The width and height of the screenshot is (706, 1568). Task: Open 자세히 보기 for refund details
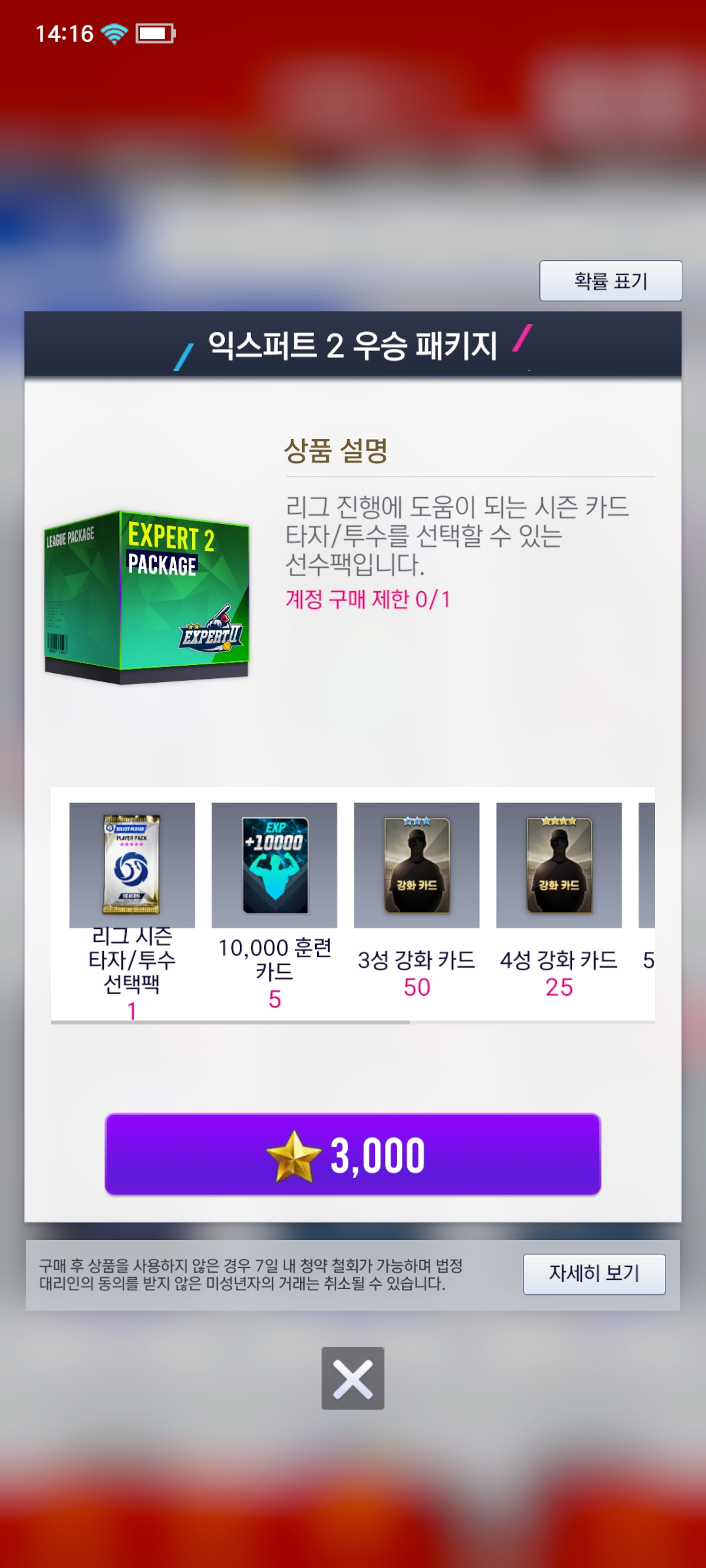point(594,1273)
